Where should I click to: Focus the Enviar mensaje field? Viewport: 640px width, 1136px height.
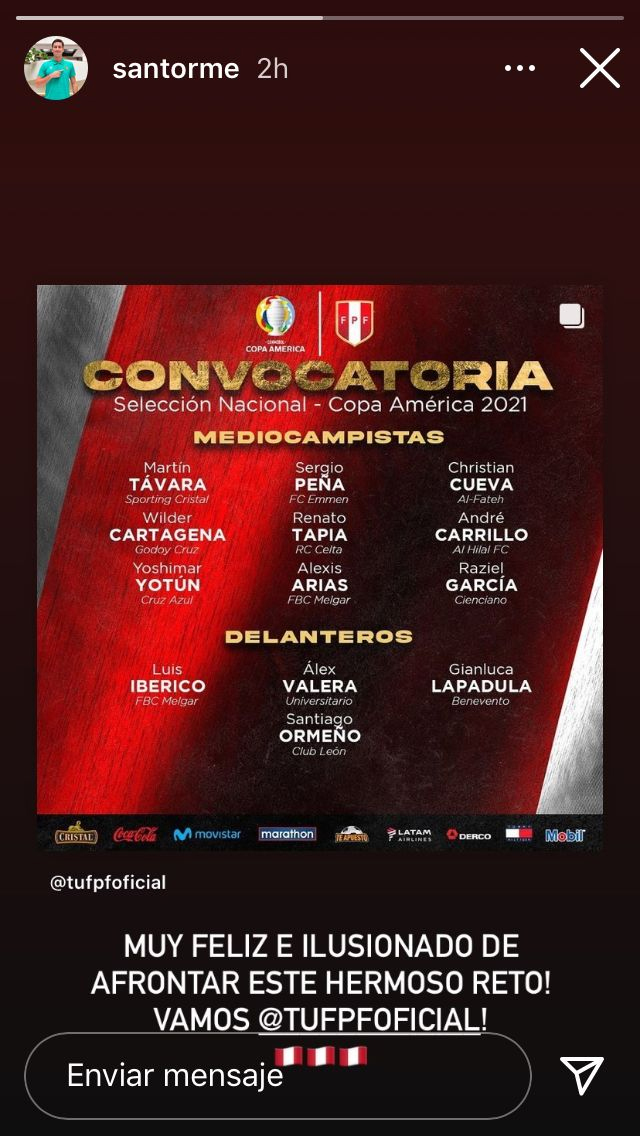[278, 1075]
